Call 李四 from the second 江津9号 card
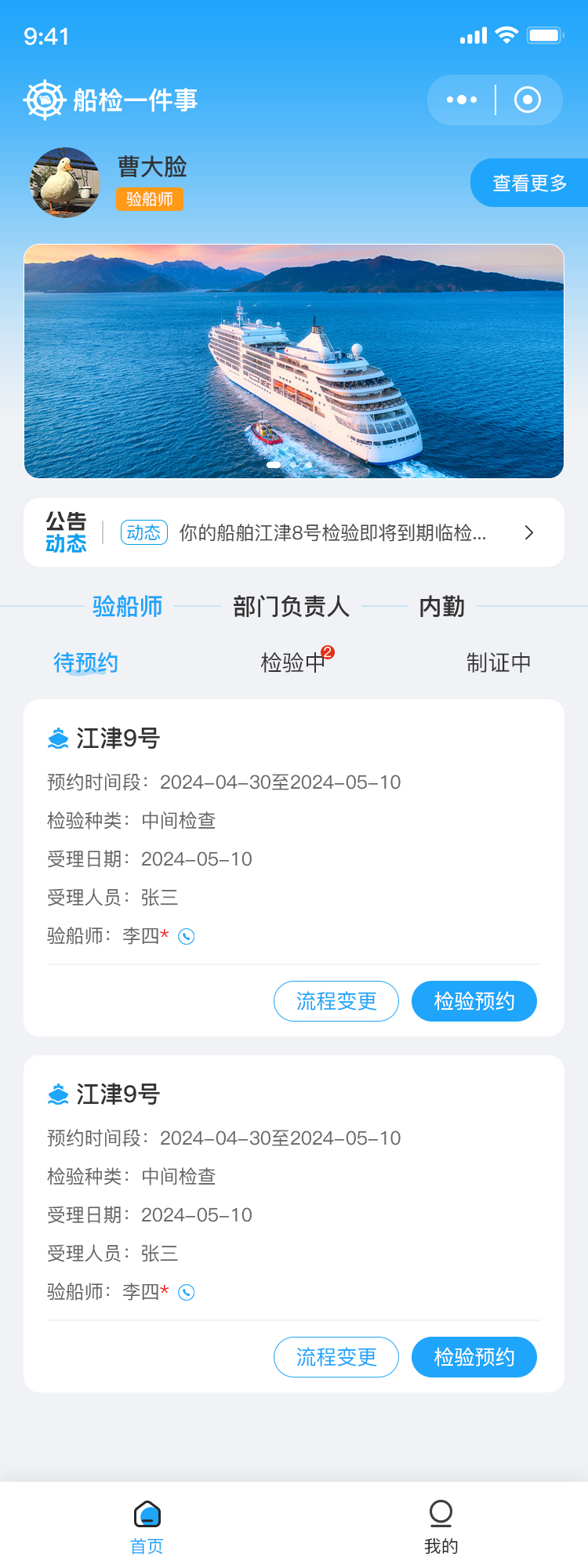Viewport: 588px width, 1568px height. [x=187, y=1292]
